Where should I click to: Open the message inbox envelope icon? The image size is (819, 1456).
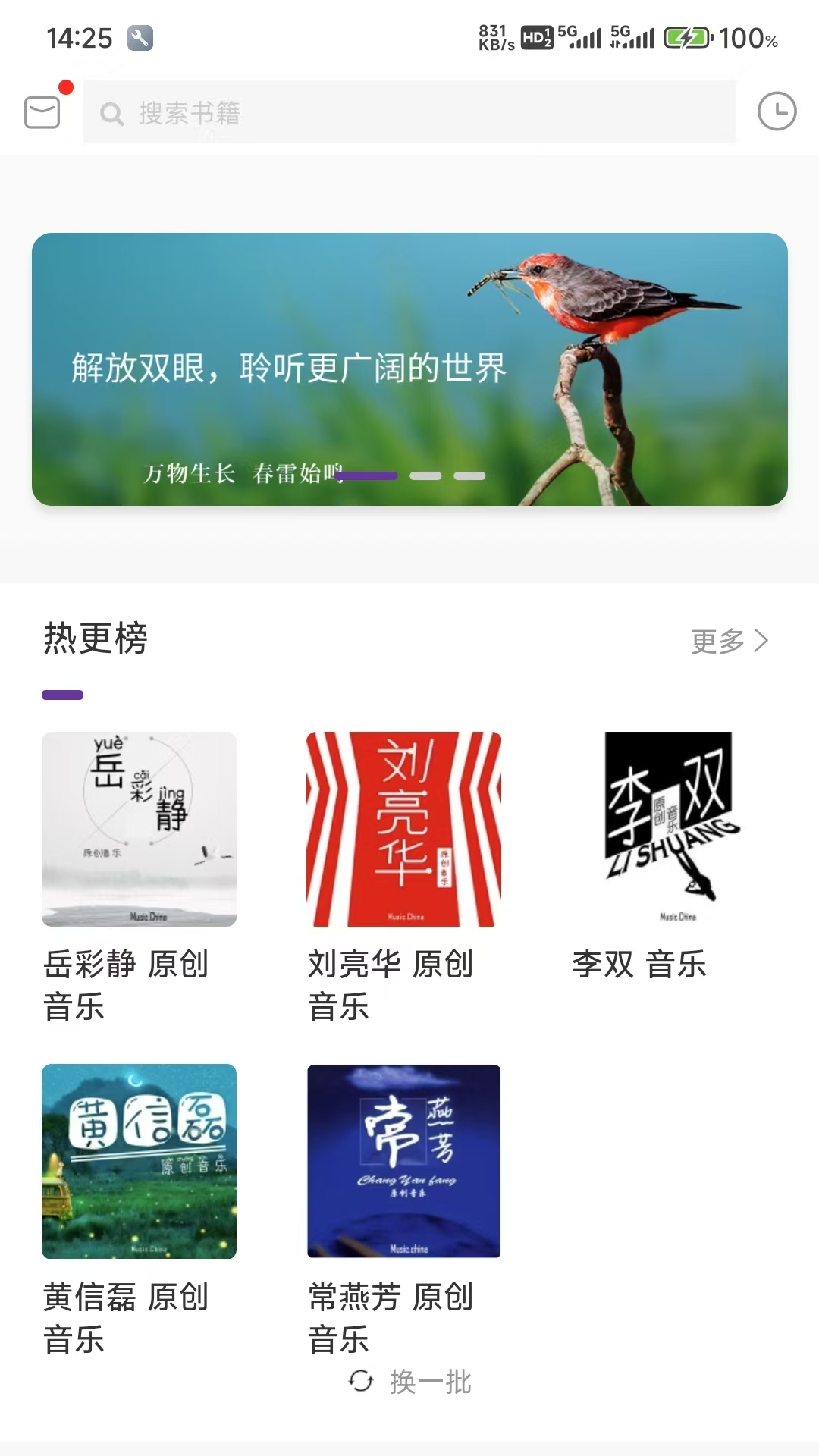tap(42, 114)
